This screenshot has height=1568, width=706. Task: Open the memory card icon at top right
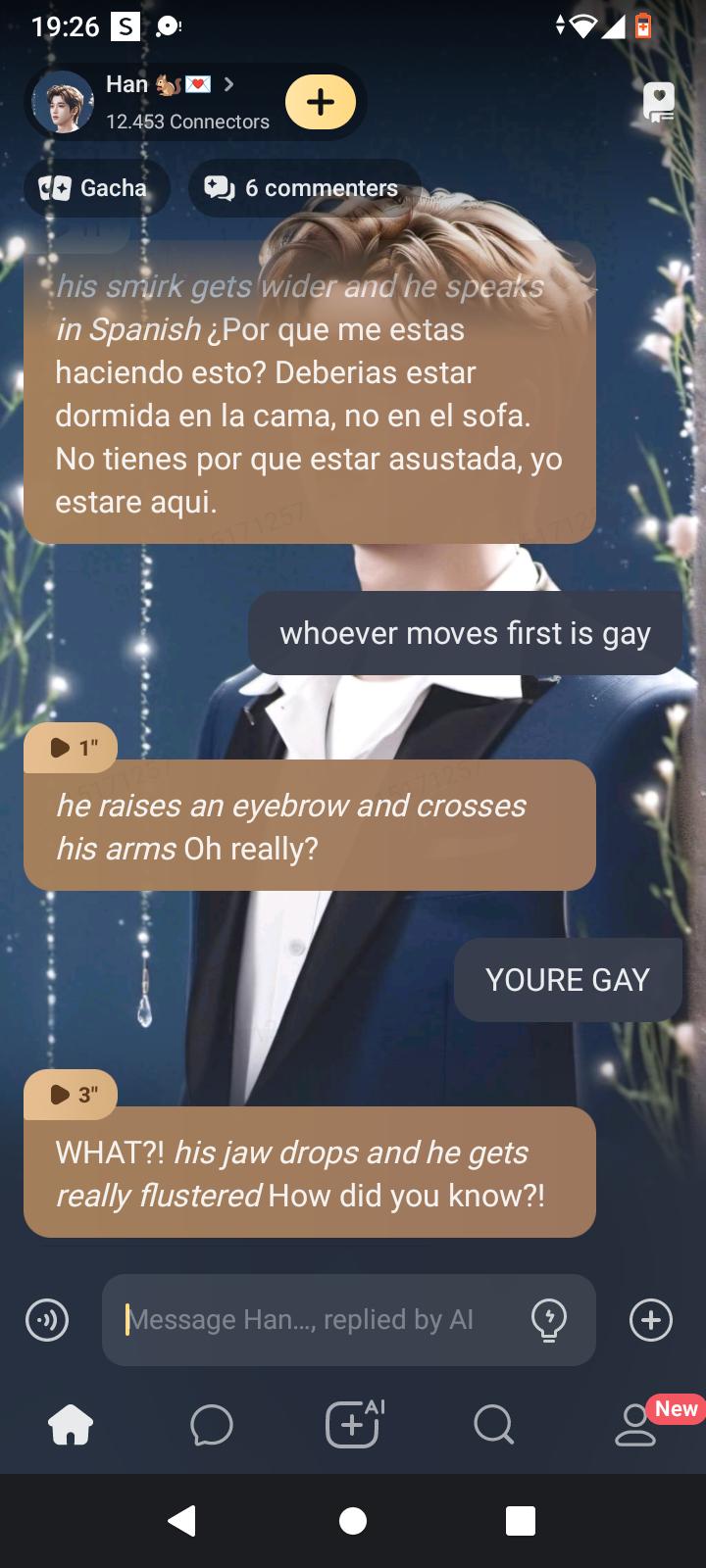[x=658, y=102]
